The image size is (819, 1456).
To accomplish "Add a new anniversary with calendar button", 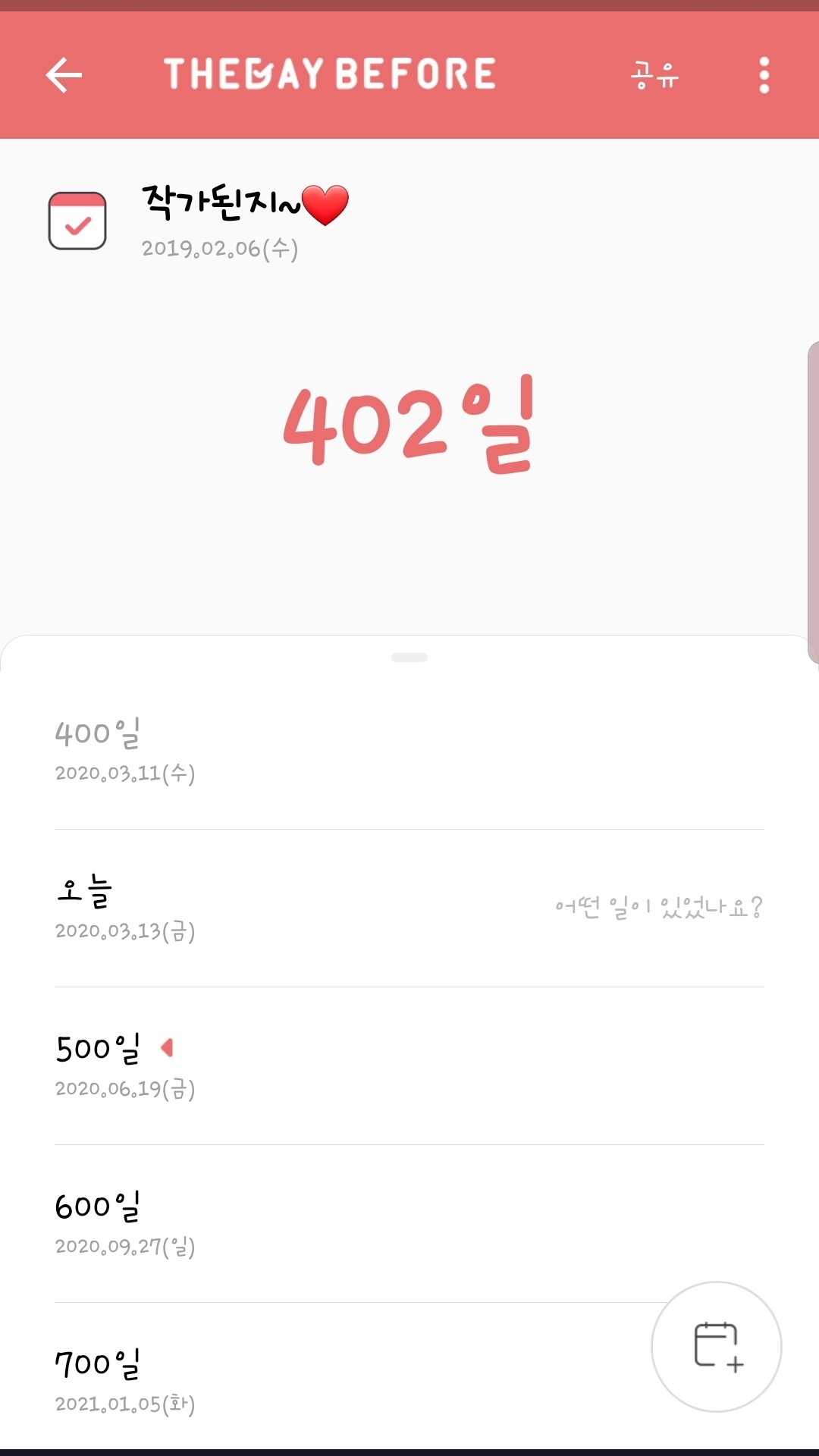I will click(x=717, y=1347).
